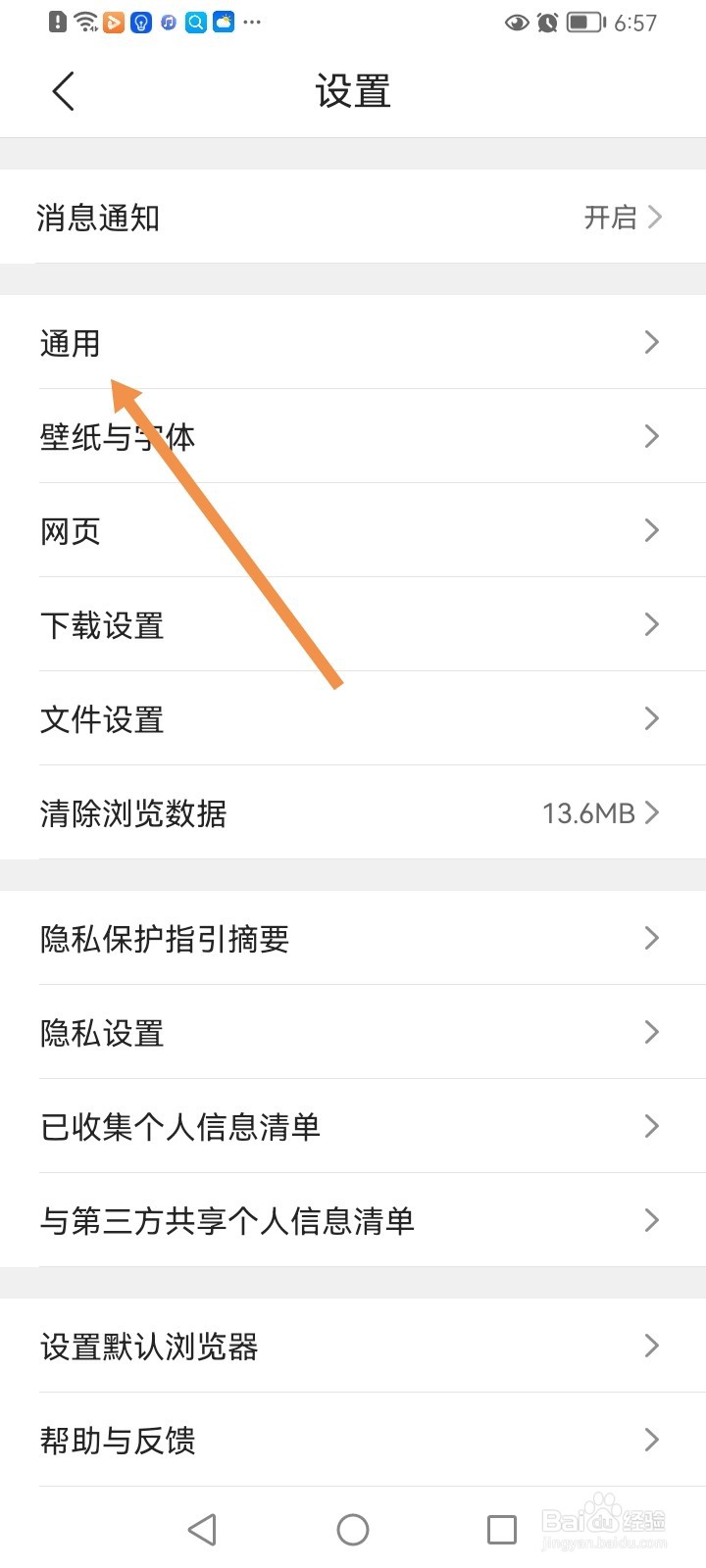Expand the 隐私设置 row chevron
Viewport: 706px width, 1568px height.
(650, 1032)
